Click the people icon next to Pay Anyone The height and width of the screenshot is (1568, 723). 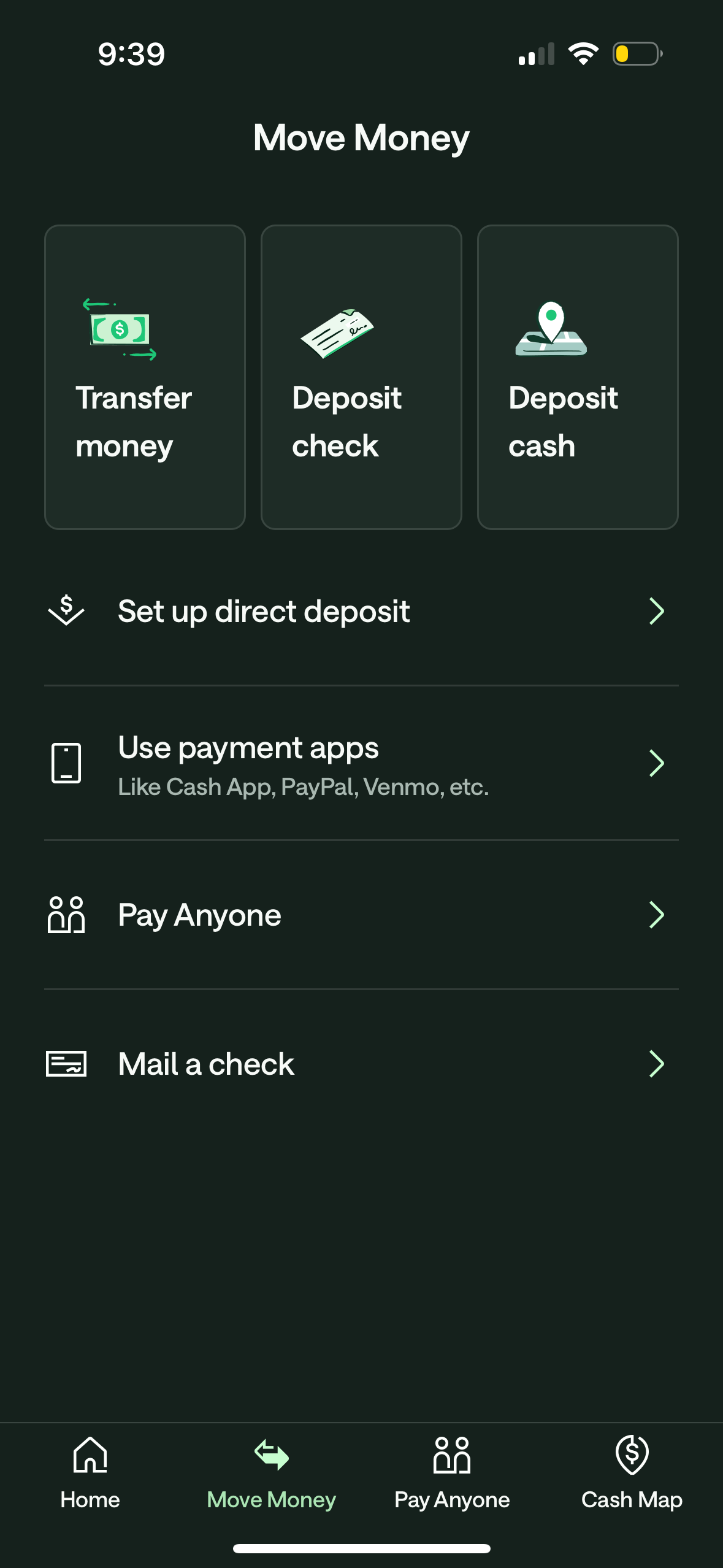click(x=66, y=915)
